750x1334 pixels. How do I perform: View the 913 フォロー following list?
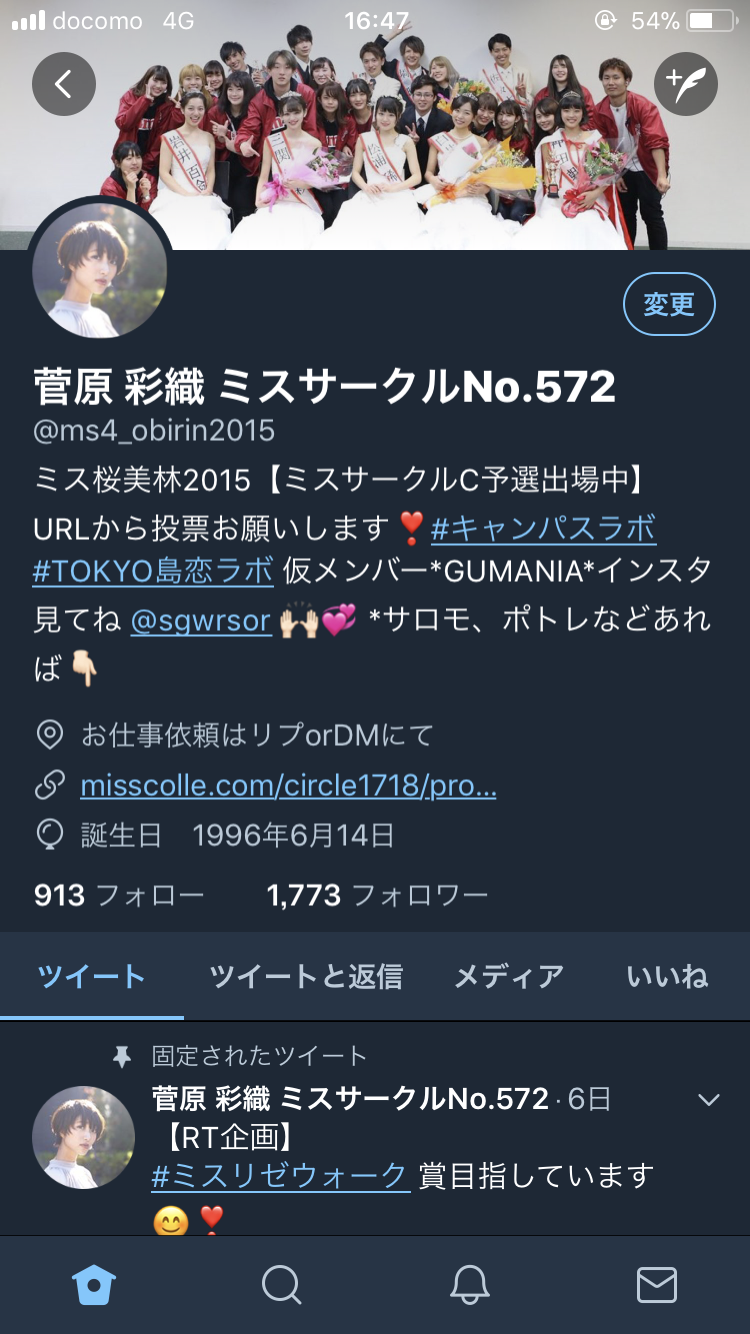tap(118, 894)
